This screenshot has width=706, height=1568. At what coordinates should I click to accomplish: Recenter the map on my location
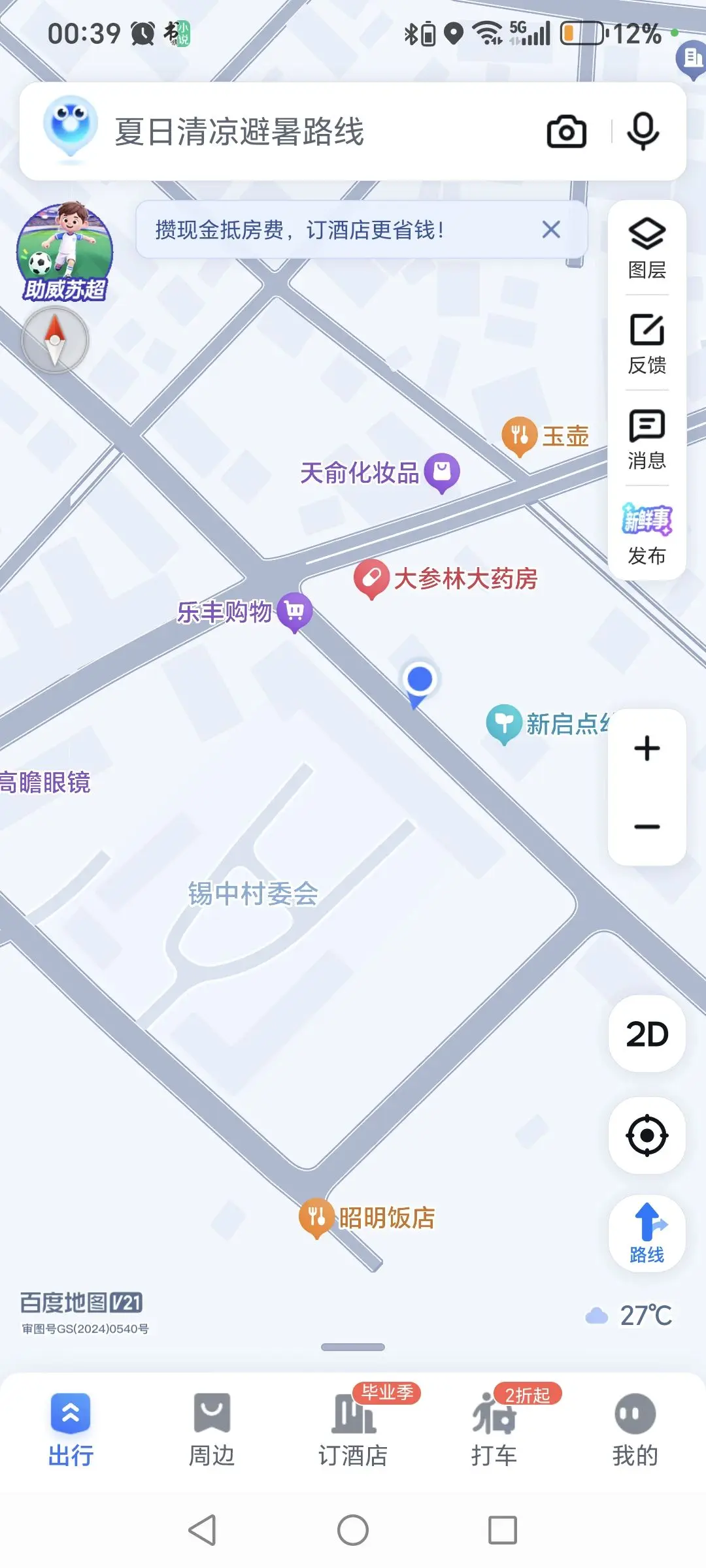pyautogui.click(x=647, y=1135)
